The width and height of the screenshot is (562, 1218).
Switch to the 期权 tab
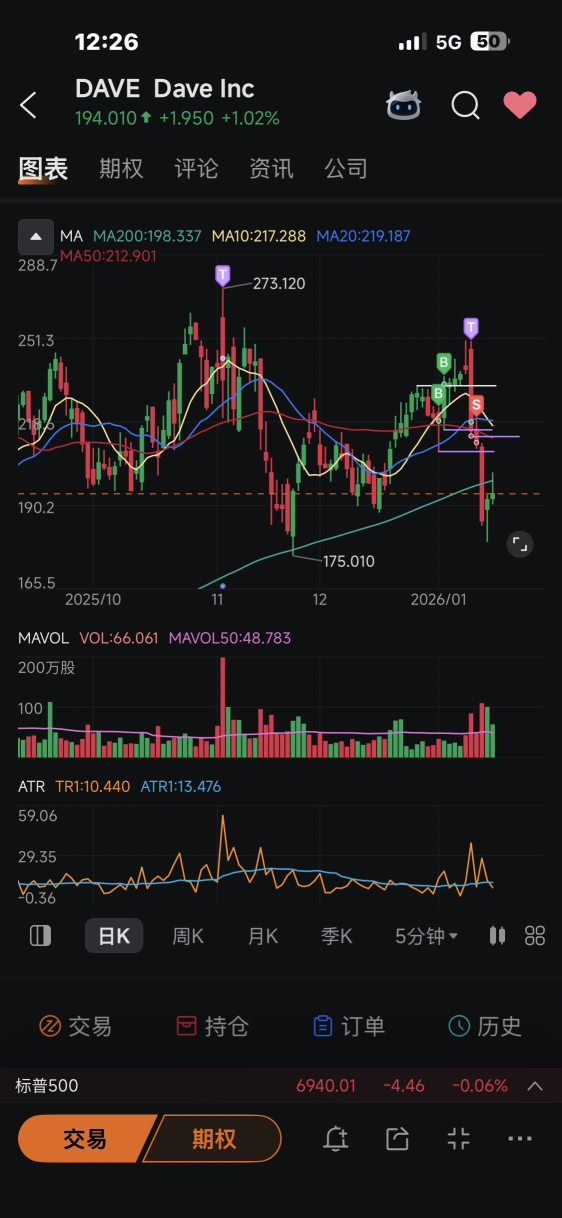[121, 169]
